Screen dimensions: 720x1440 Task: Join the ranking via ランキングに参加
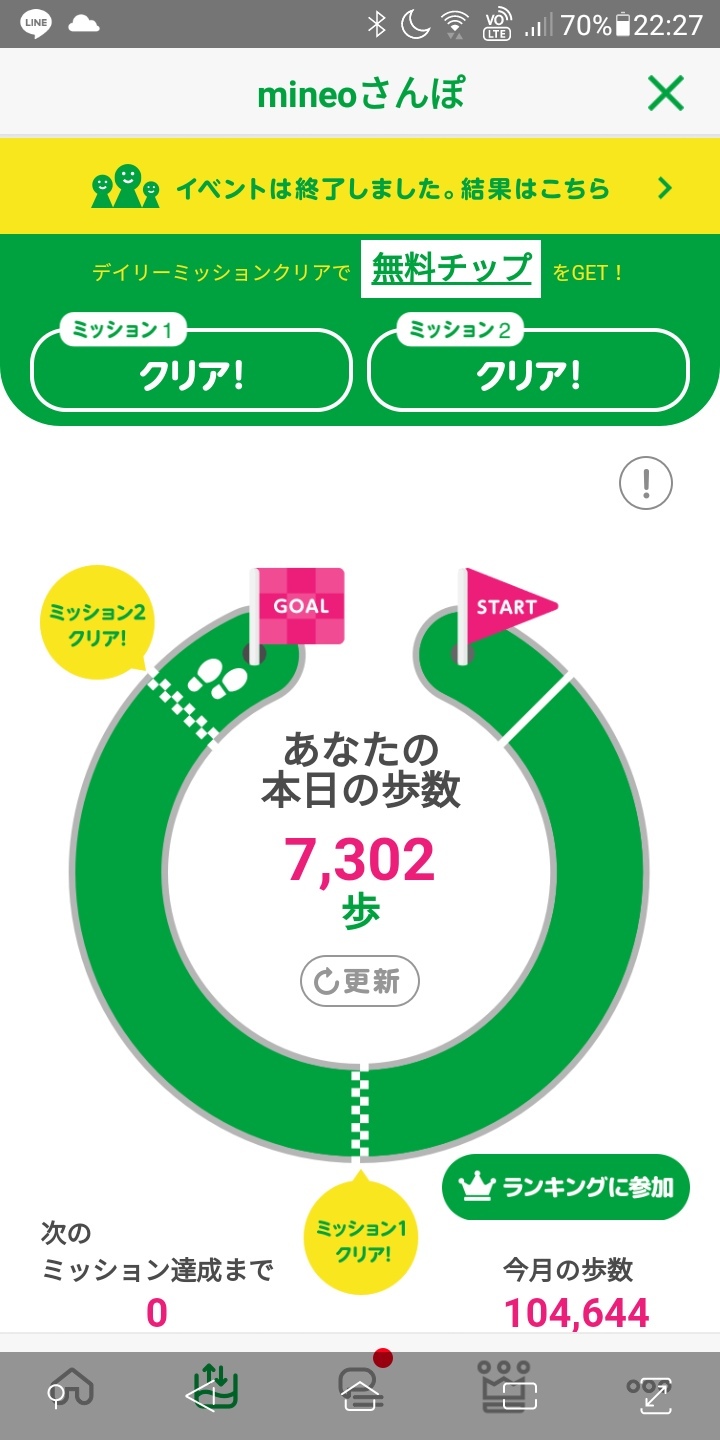566,1187
